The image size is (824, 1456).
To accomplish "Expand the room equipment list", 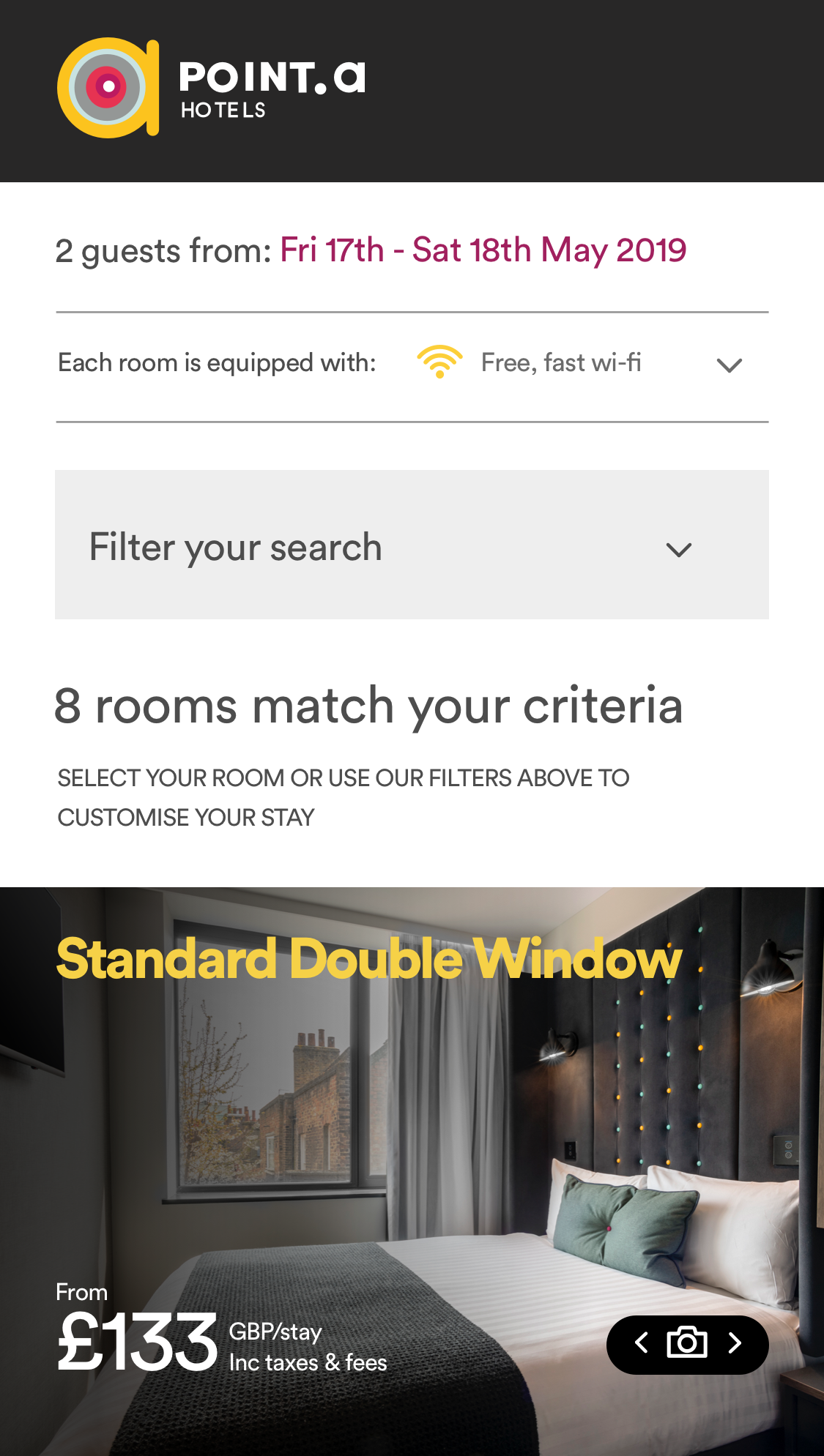I will pyautogui.click(x=729, y=365).
